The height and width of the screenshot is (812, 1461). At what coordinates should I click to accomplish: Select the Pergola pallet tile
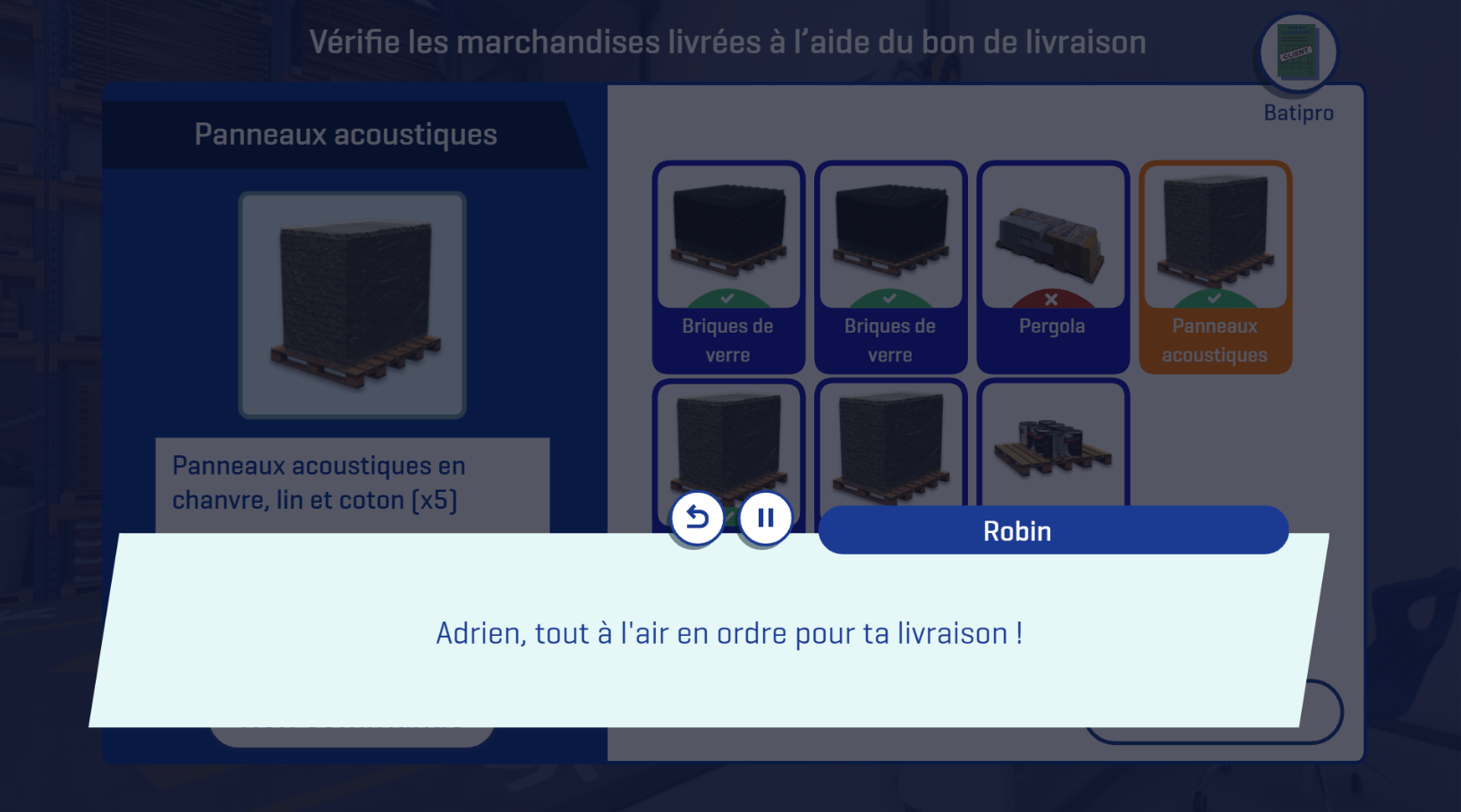tap(1052, 266)
